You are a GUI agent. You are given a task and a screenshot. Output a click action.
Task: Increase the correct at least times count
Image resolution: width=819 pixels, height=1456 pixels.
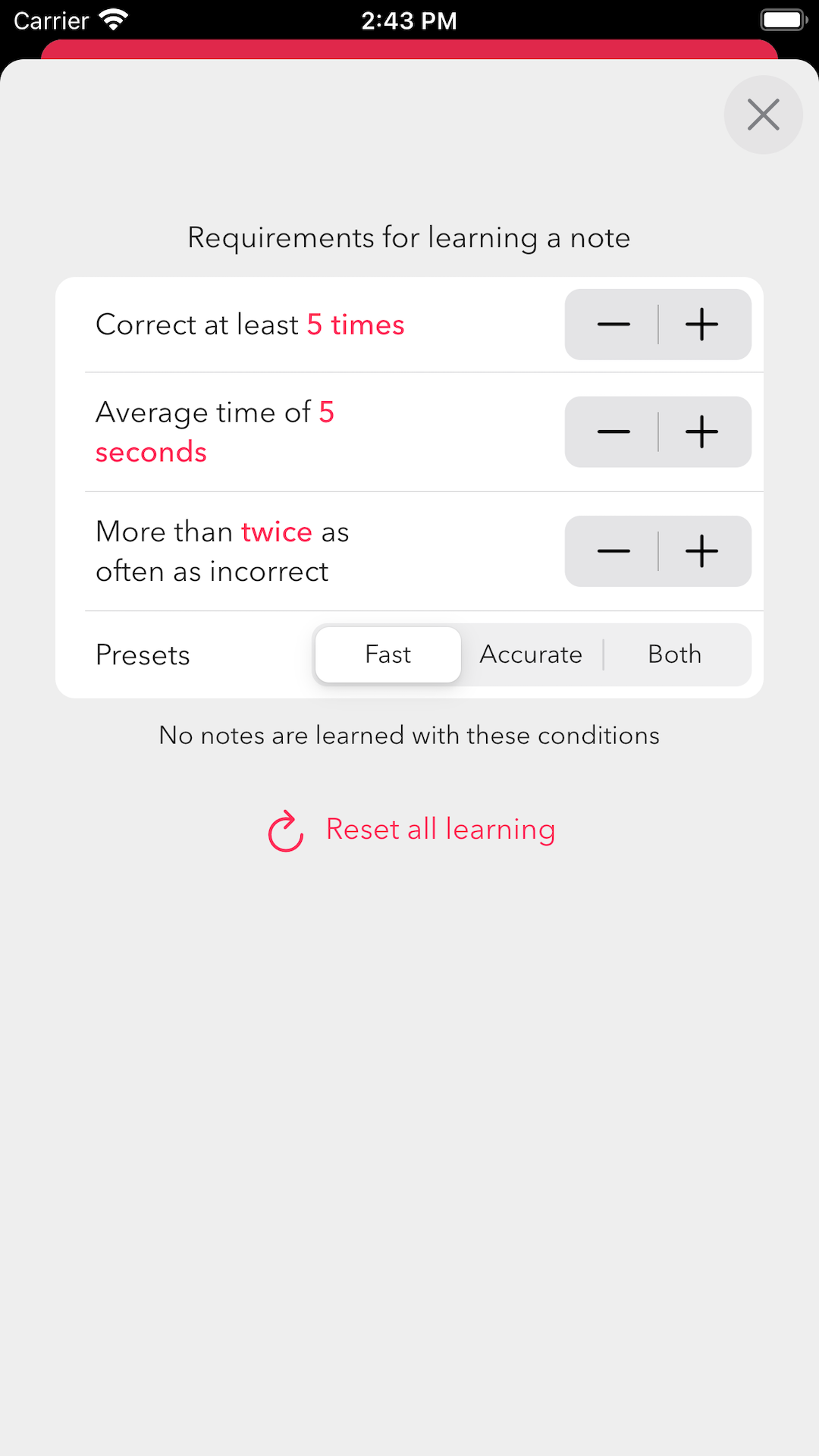(x=704, y=325)
